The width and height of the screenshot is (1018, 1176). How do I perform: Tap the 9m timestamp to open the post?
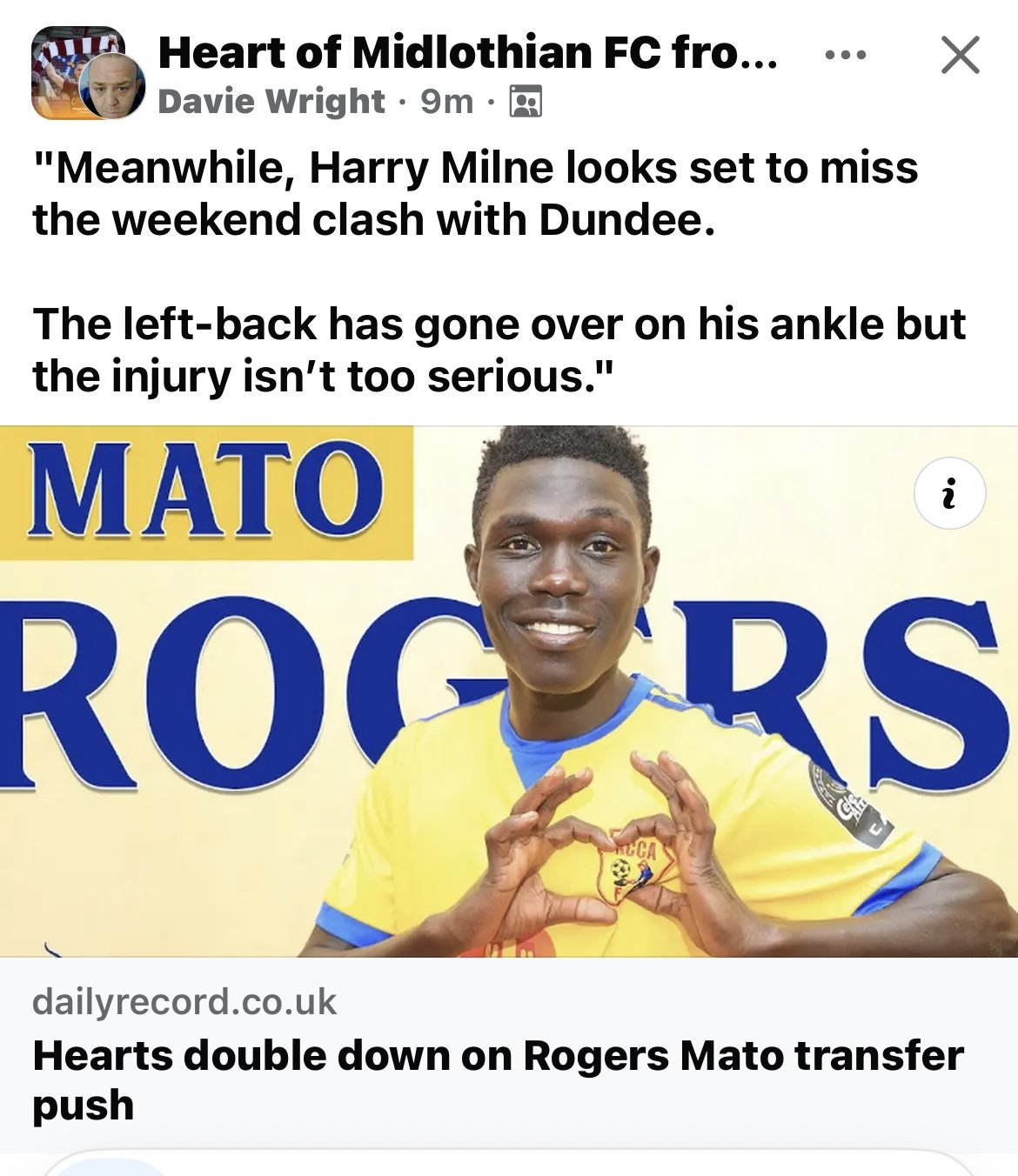click(x=446, y=101)
